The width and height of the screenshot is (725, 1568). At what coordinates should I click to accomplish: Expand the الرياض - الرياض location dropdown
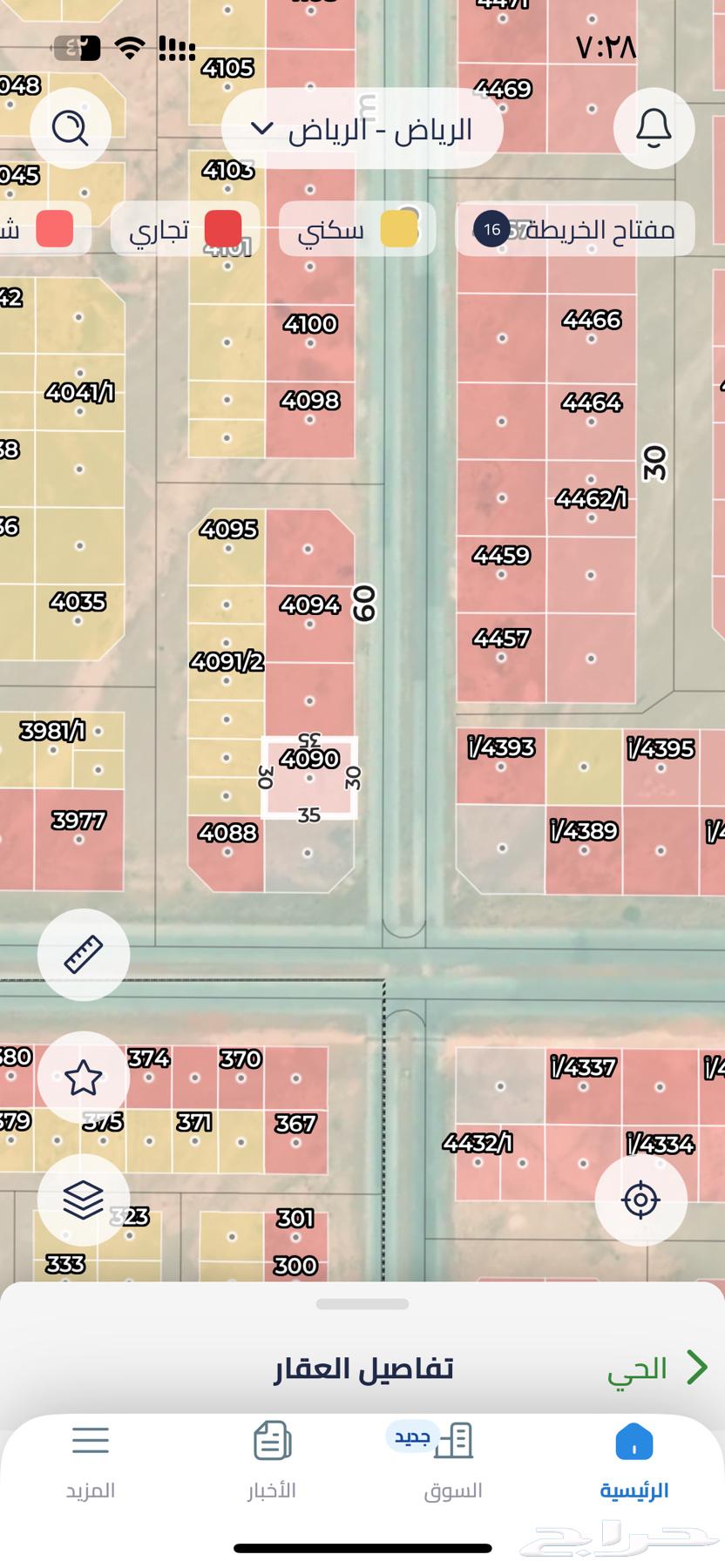click(x=362, y=129)
